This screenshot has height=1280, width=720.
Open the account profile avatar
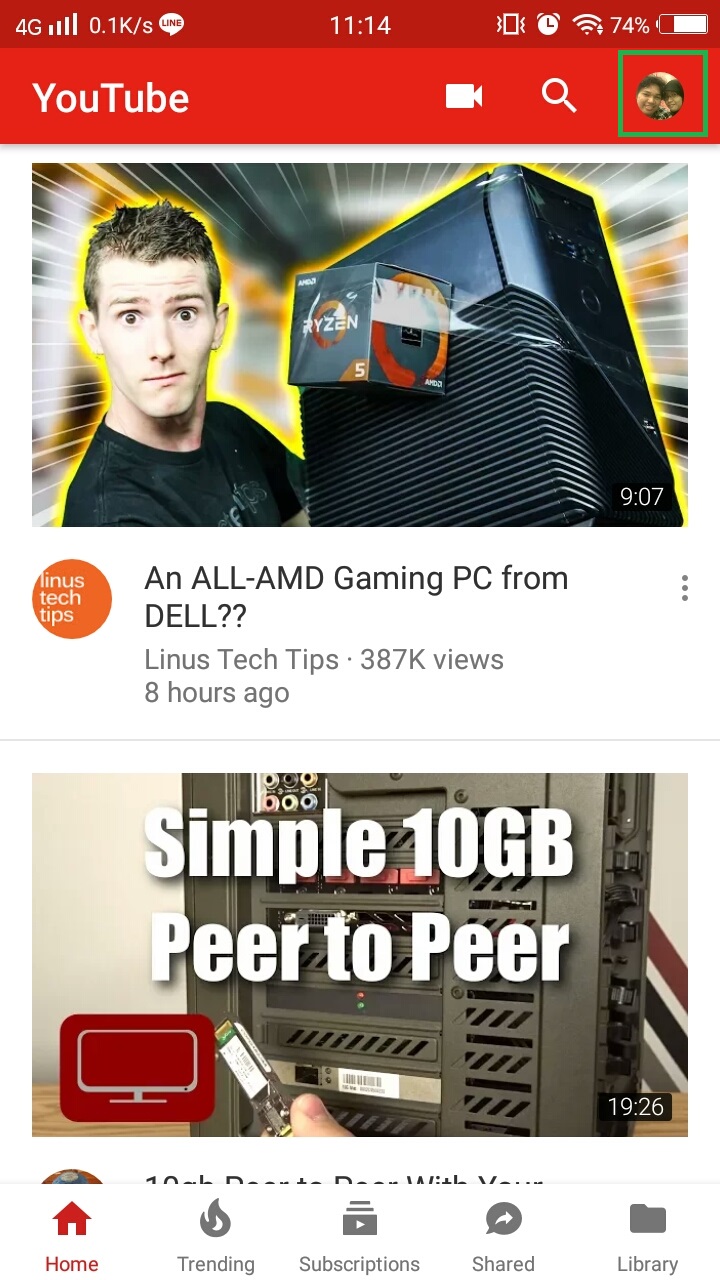point(661,96)
